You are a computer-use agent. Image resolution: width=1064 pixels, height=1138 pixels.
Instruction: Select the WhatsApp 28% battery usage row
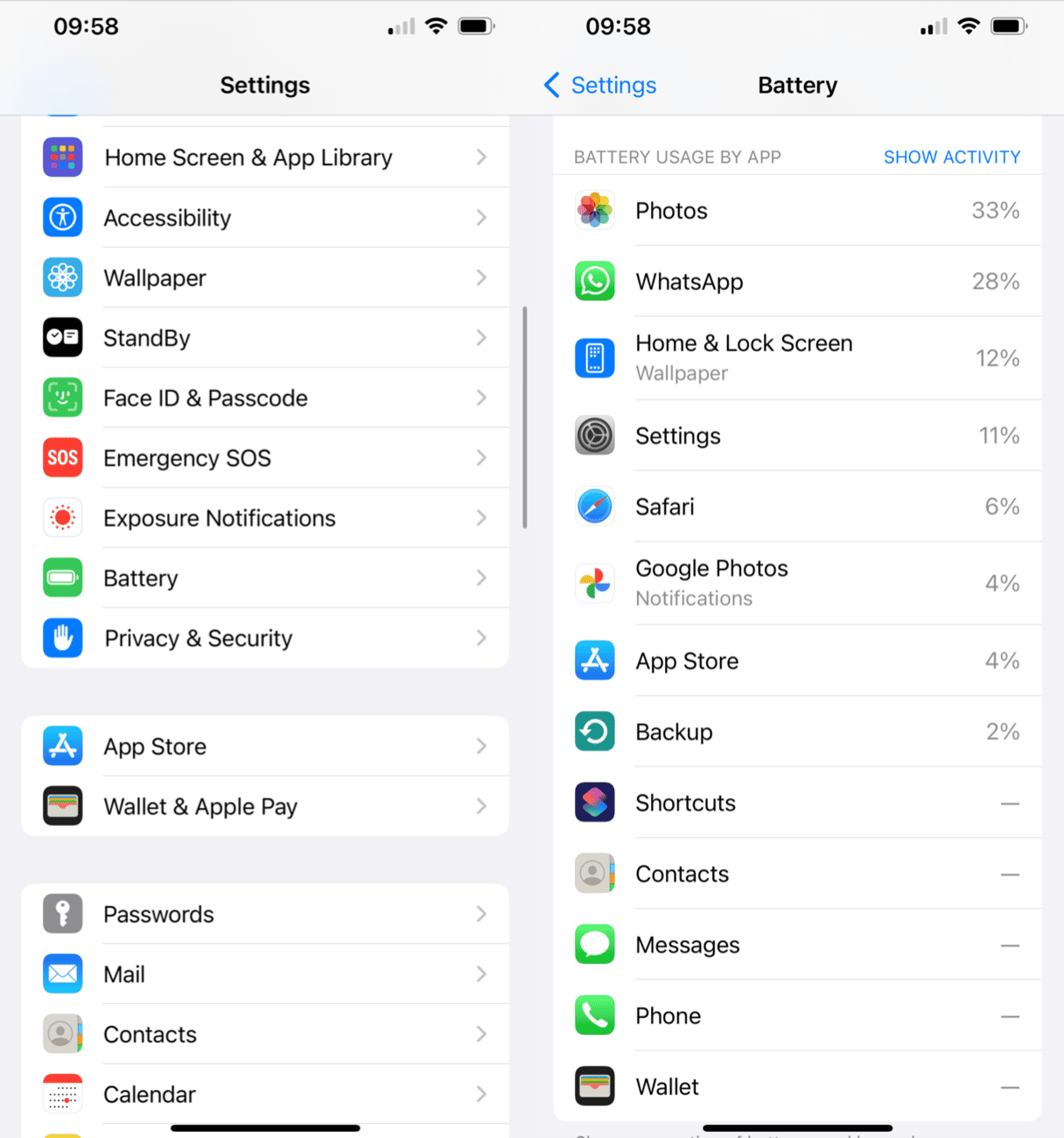click(796, 282)
